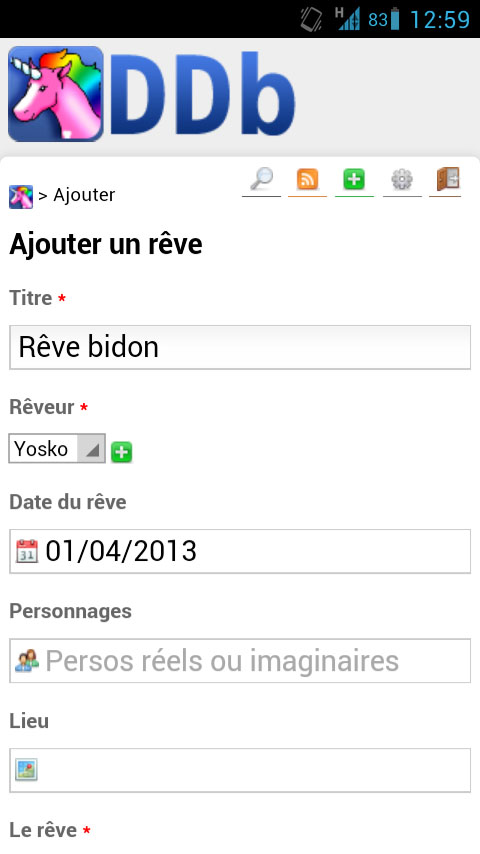Select the Date du rêve field
The image size is (480, 854).
[240, 551]
